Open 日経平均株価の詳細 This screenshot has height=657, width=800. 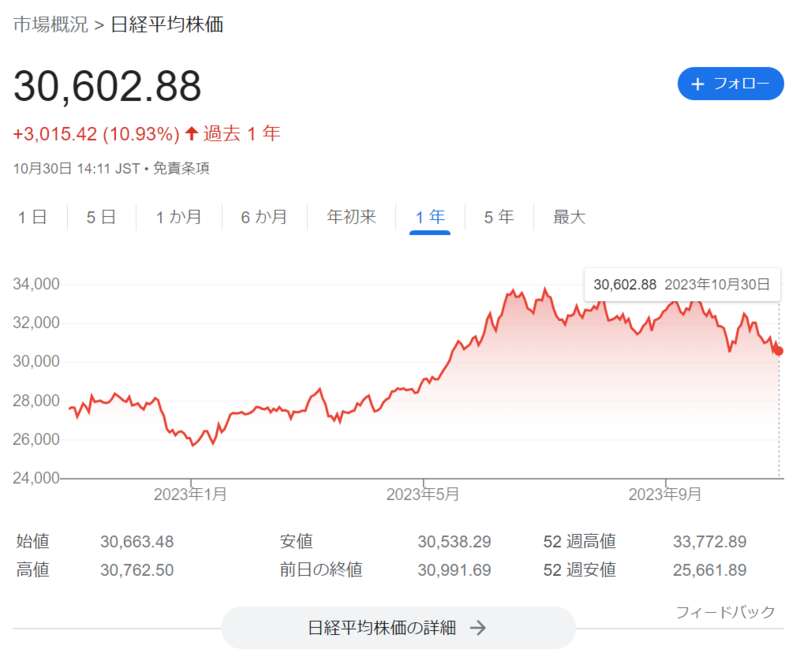(x=398, y=628)
